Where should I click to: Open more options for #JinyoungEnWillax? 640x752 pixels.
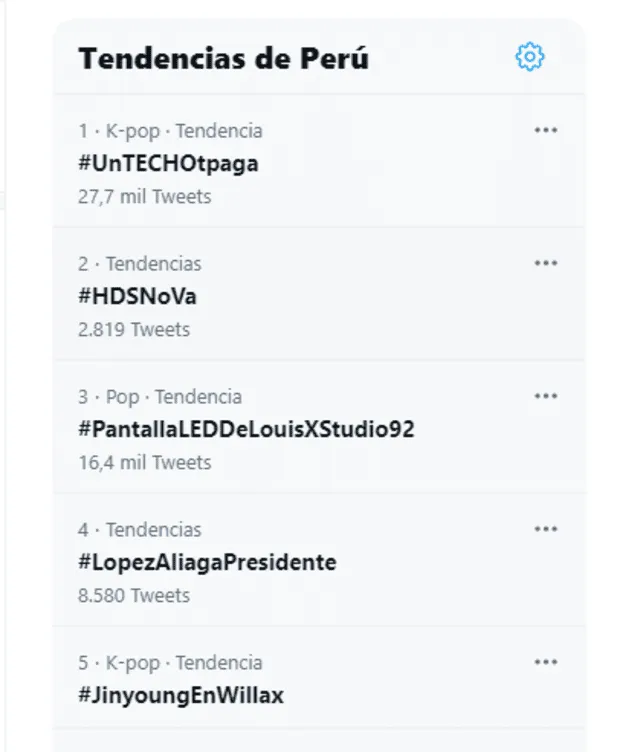(x=545, y=662)
